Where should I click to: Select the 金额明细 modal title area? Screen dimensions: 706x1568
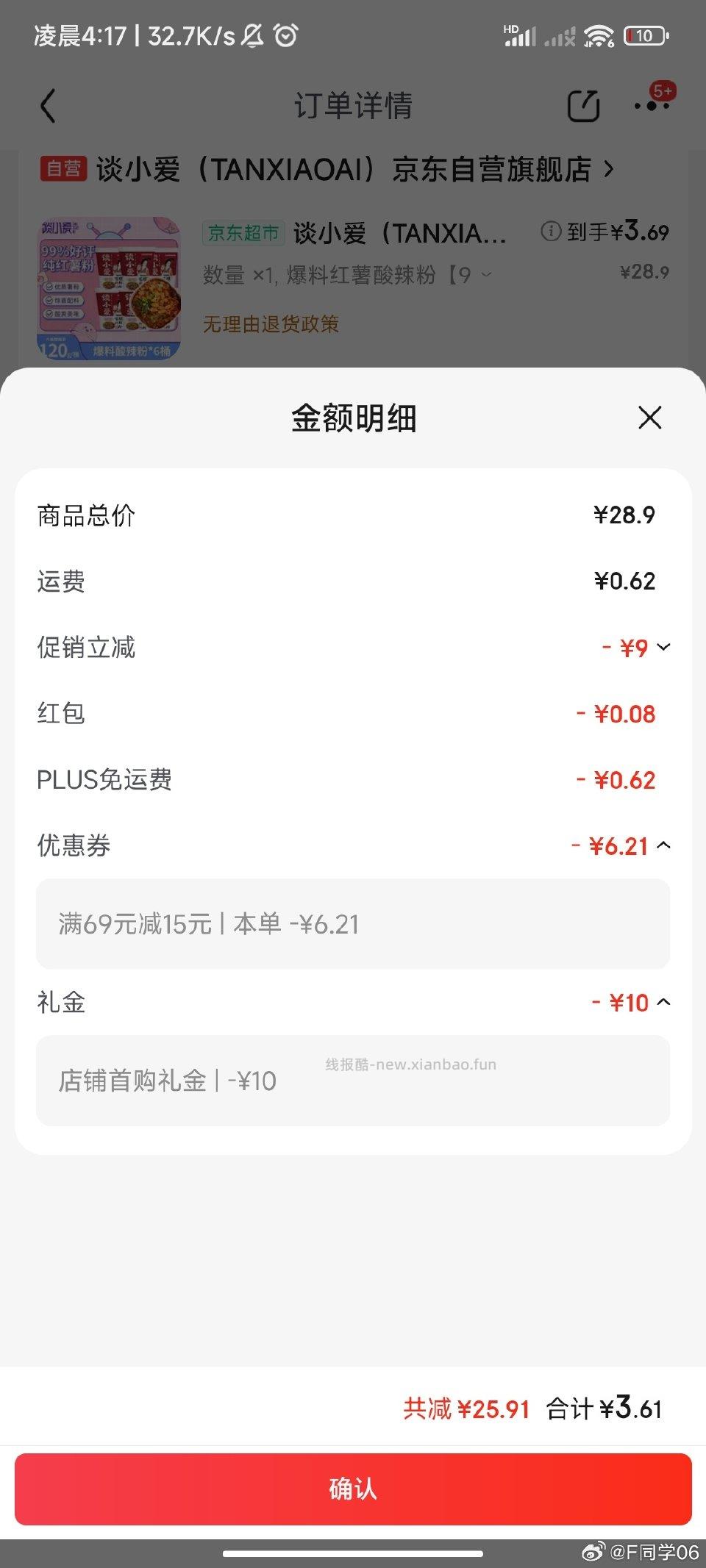point(352,418)
